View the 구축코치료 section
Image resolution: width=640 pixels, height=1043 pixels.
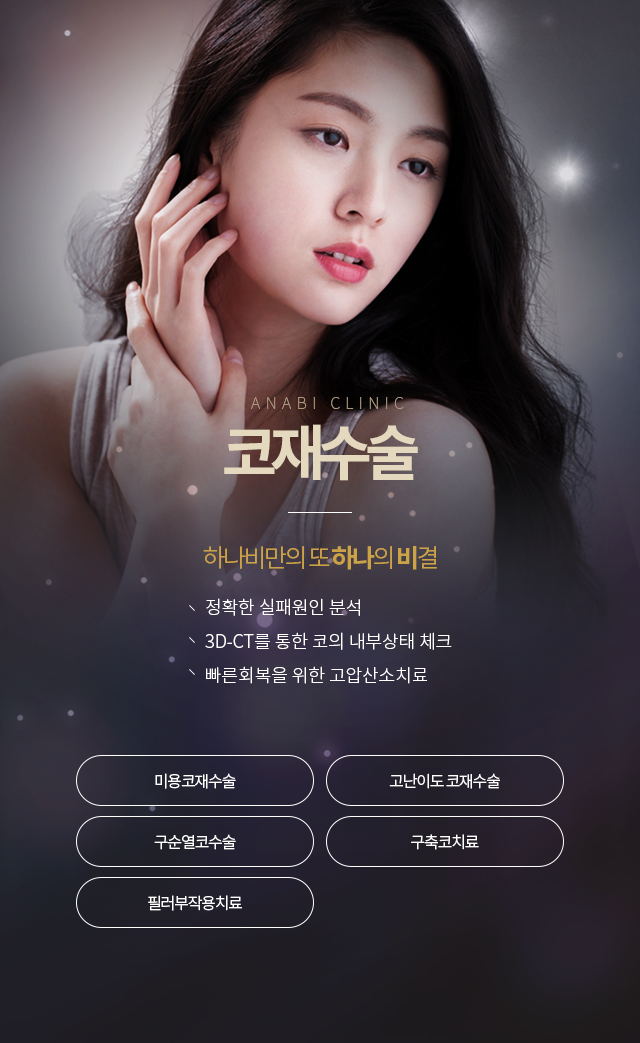(x=445, y=841)
